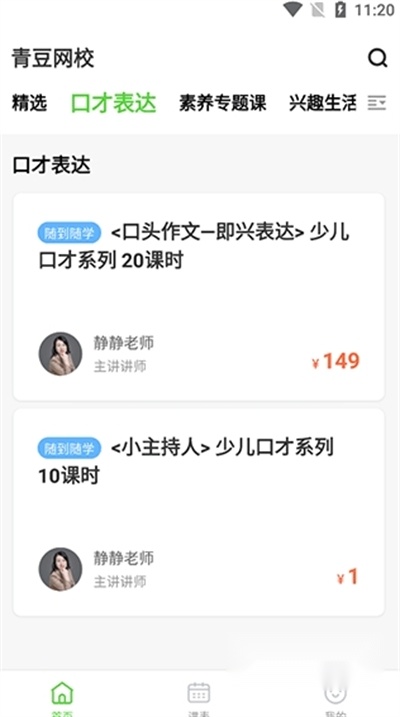The image size is (400, 717).
Task: Open the 口头作文—即兴表达 course card
Action: [199, 297]
